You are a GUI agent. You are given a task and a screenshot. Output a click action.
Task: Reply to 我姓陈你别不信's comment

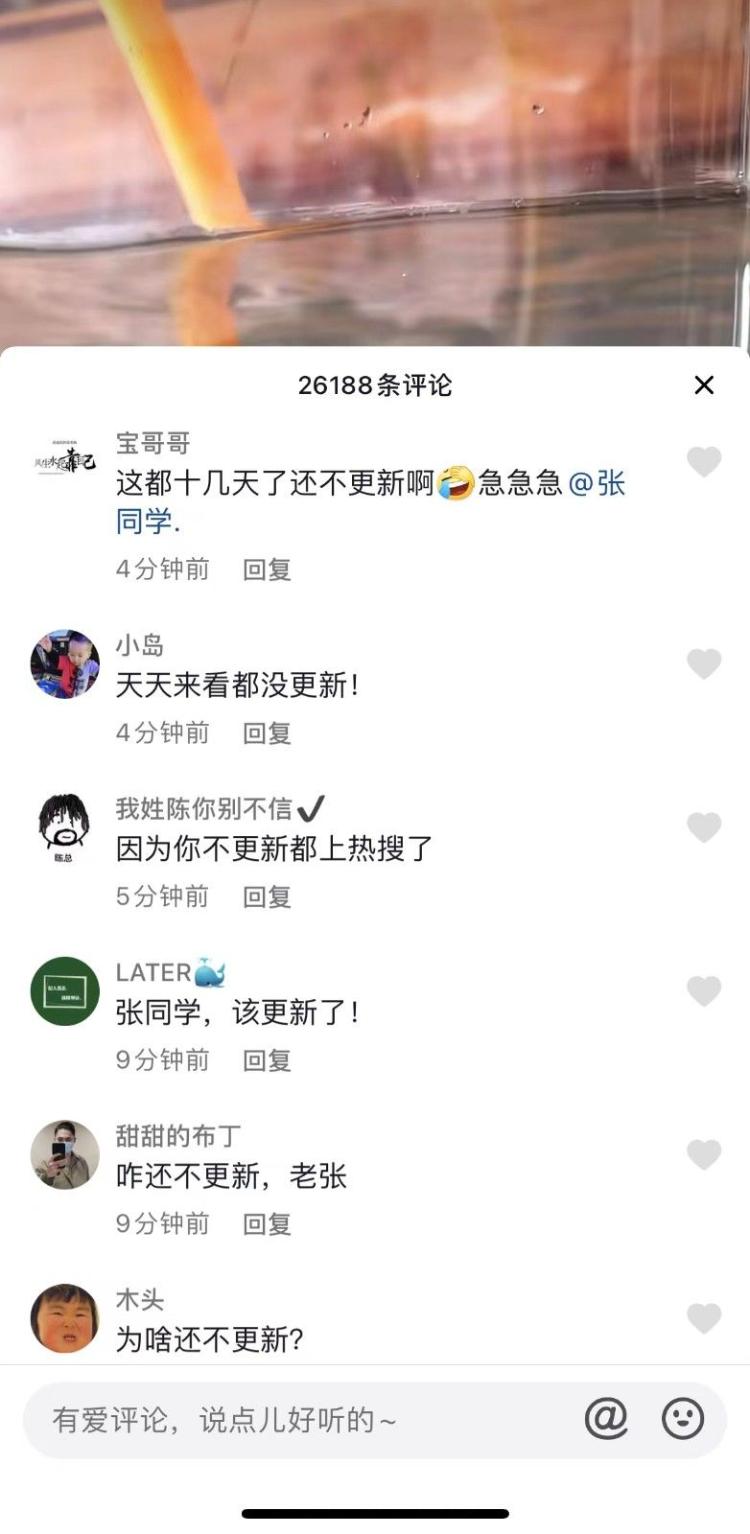pos(267,897)
